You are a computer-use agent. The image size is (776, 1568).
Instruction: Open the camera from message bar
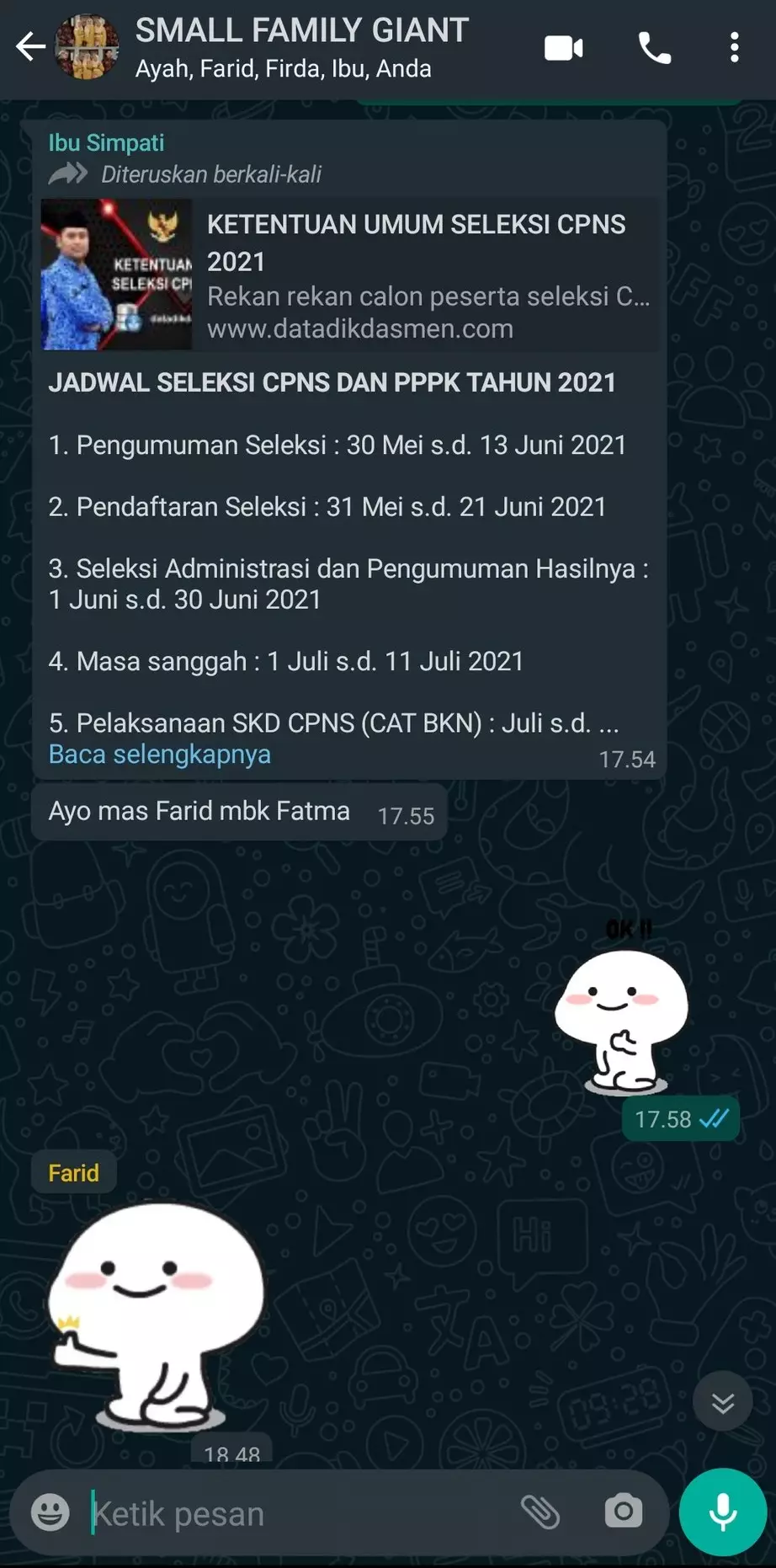coord(623,1512)
